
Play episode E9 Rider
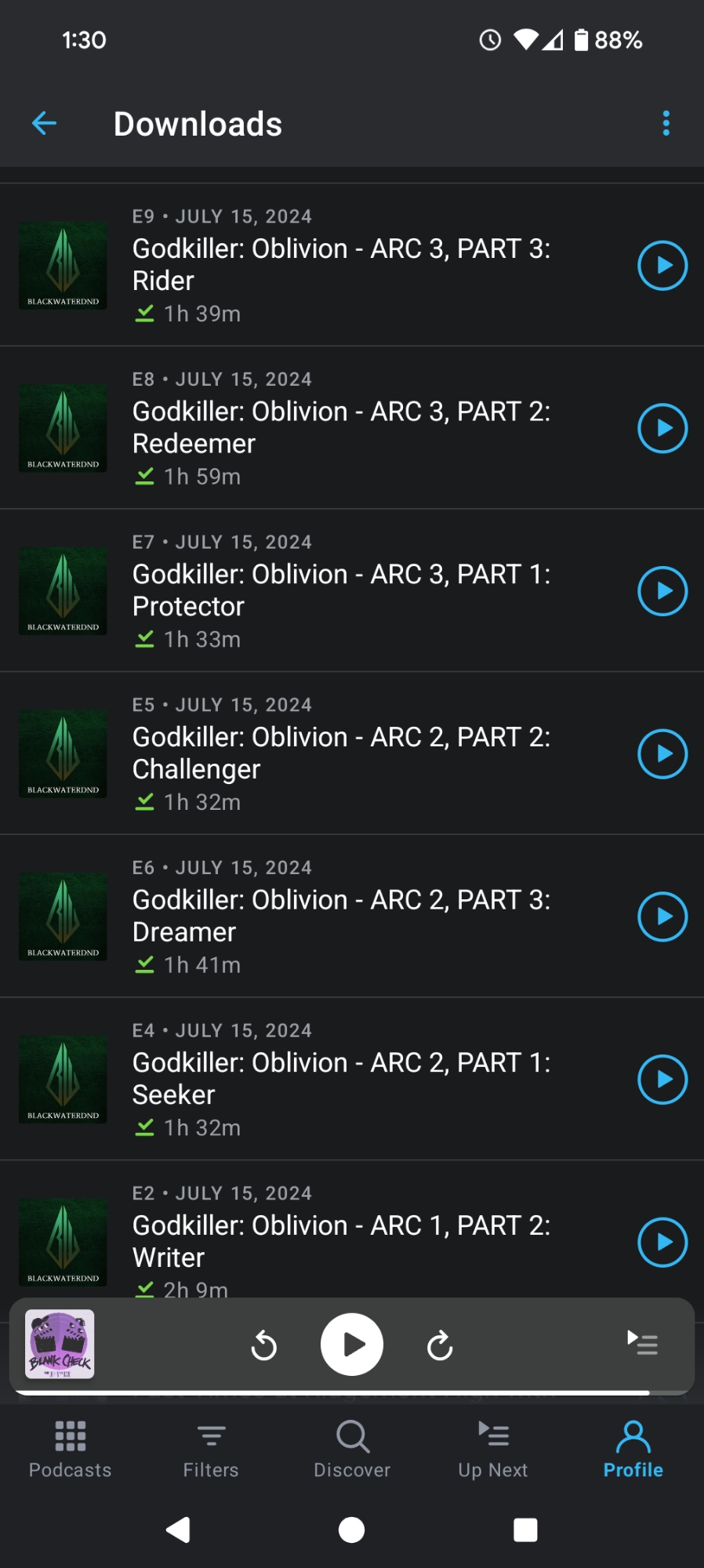pos(662,266)
